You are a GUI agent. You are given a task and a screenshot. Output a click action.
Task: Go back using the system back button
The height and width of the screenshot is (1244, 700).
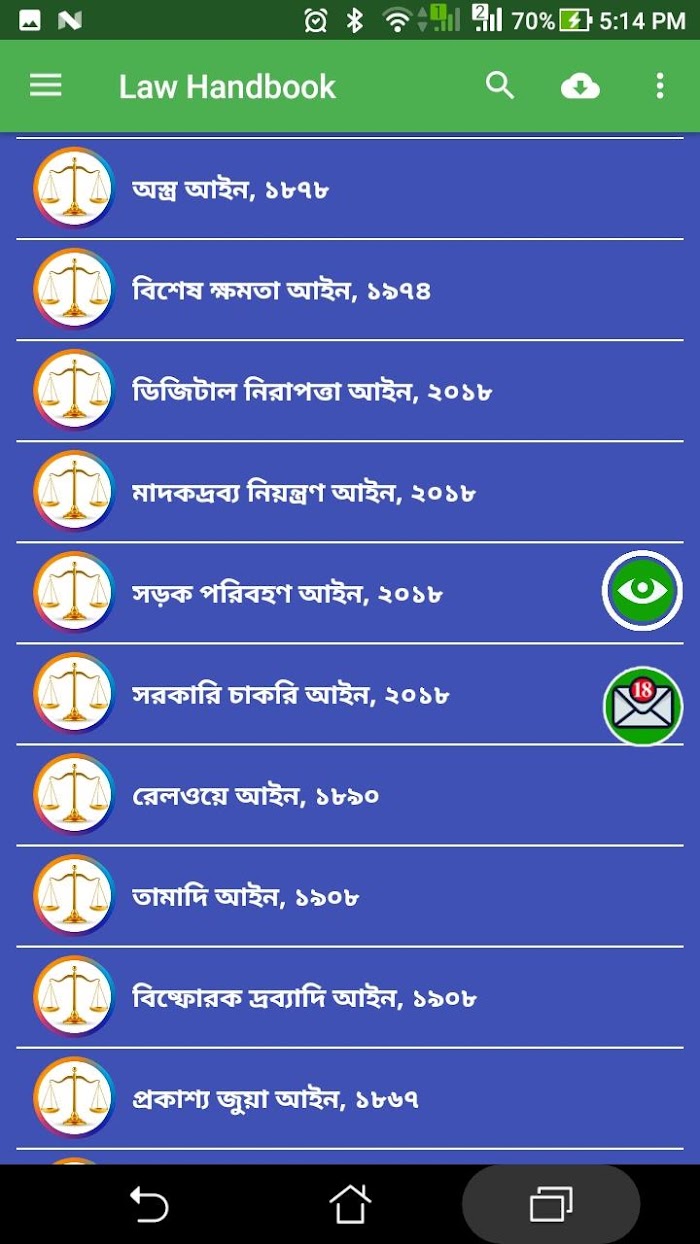[149, 1204]
